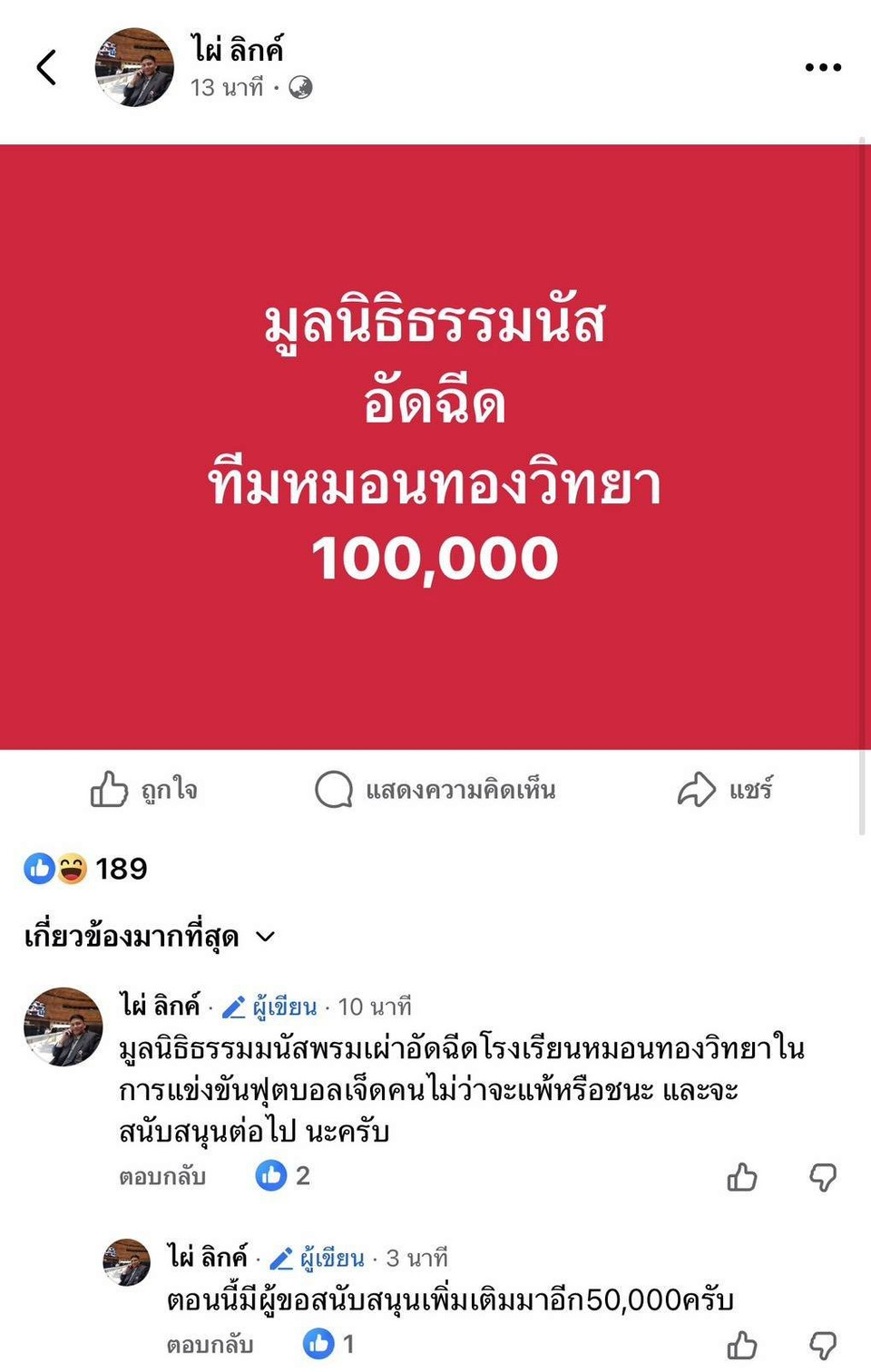Screen dimensions: 871x1372
Task: Share the post via แชร์
Action: pyautogui.click(x=725, y=790)
